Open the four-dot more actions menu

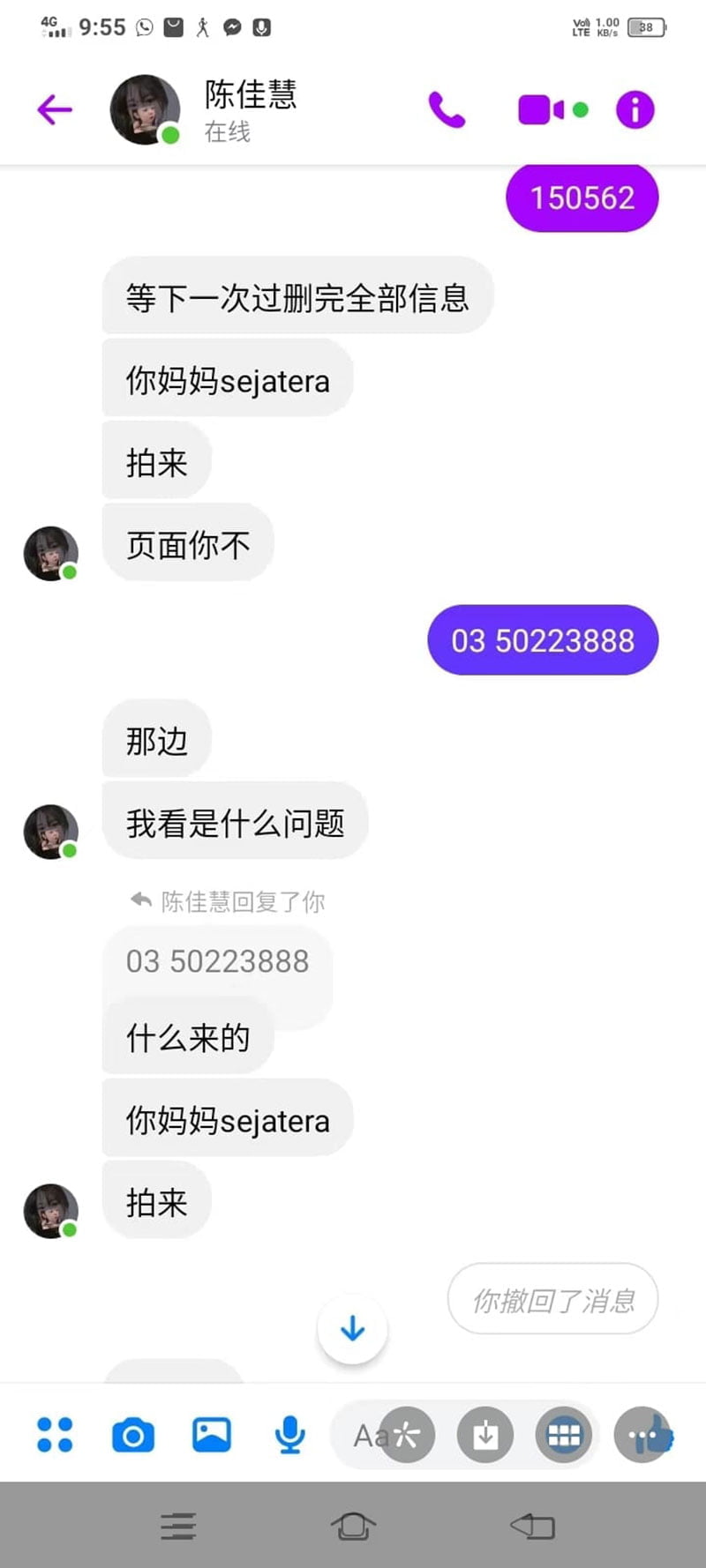pyautogui.click(x=55, y=1435)
